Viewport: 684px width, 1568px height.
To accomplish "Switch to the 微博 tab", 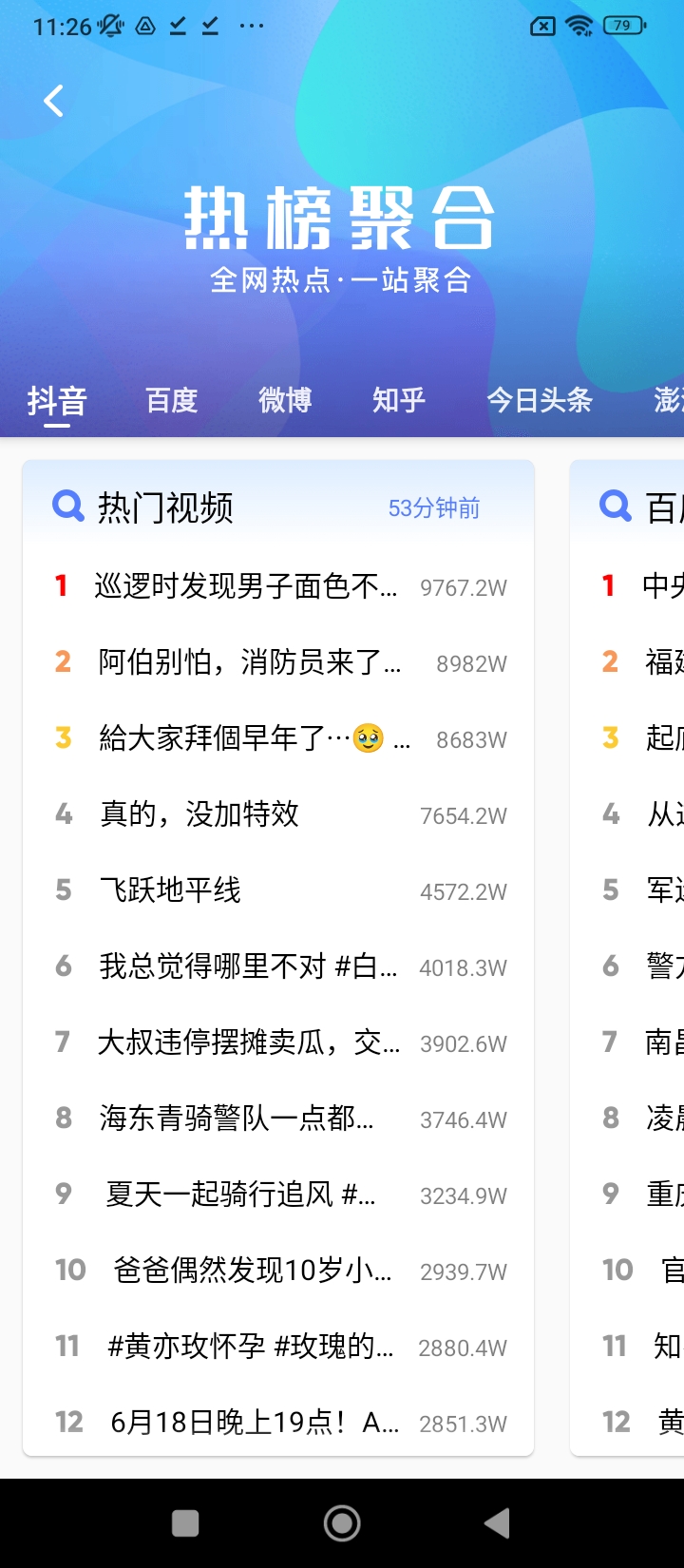I will coord(285,400).
